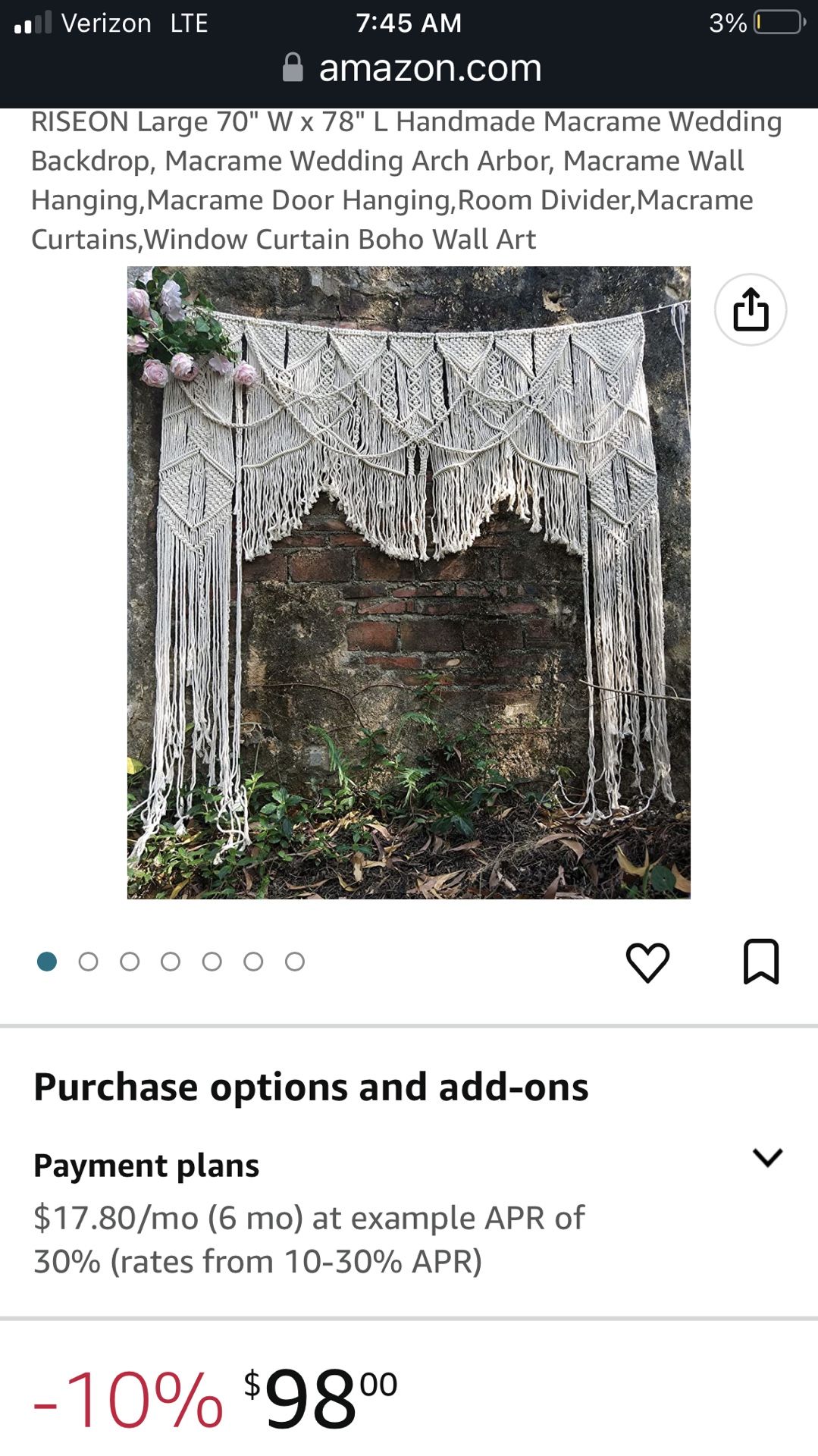
Task: Tap the clock showing 7:45 AM
Action: coord(409,23)
